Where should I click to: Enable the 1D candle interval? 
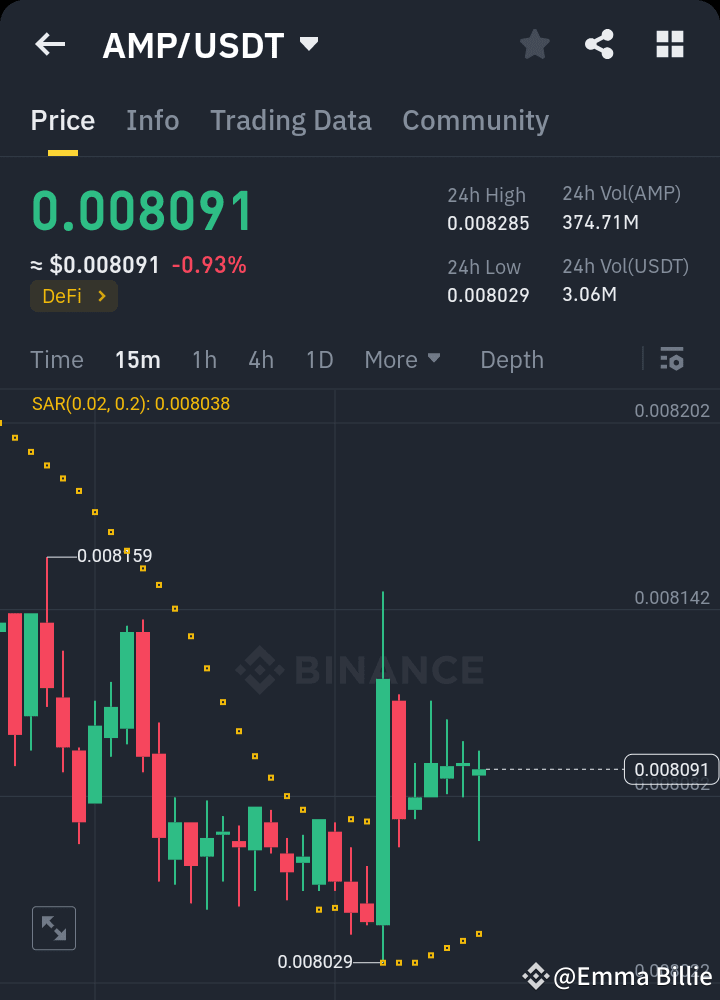(x=319, y=359)
